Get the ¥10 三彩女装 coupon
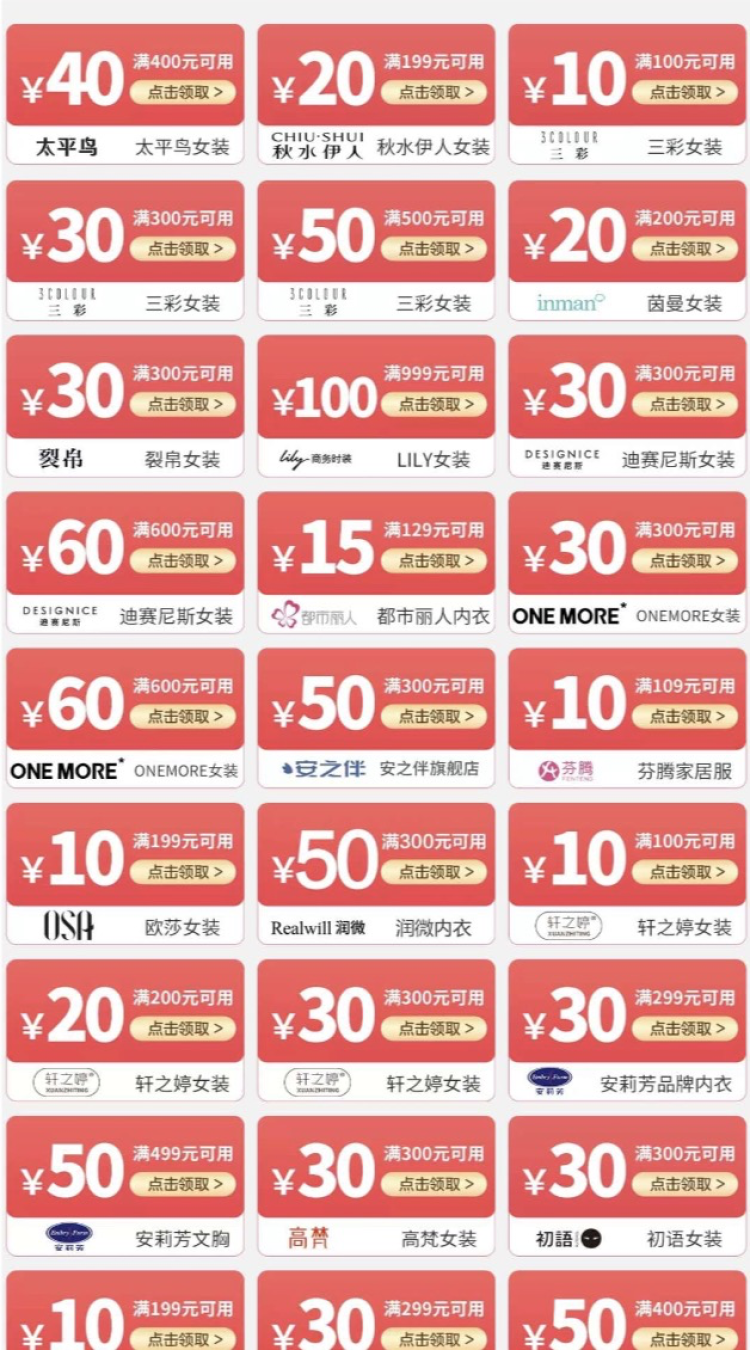This screenshot has height=1350, width=750. point(685,93)
